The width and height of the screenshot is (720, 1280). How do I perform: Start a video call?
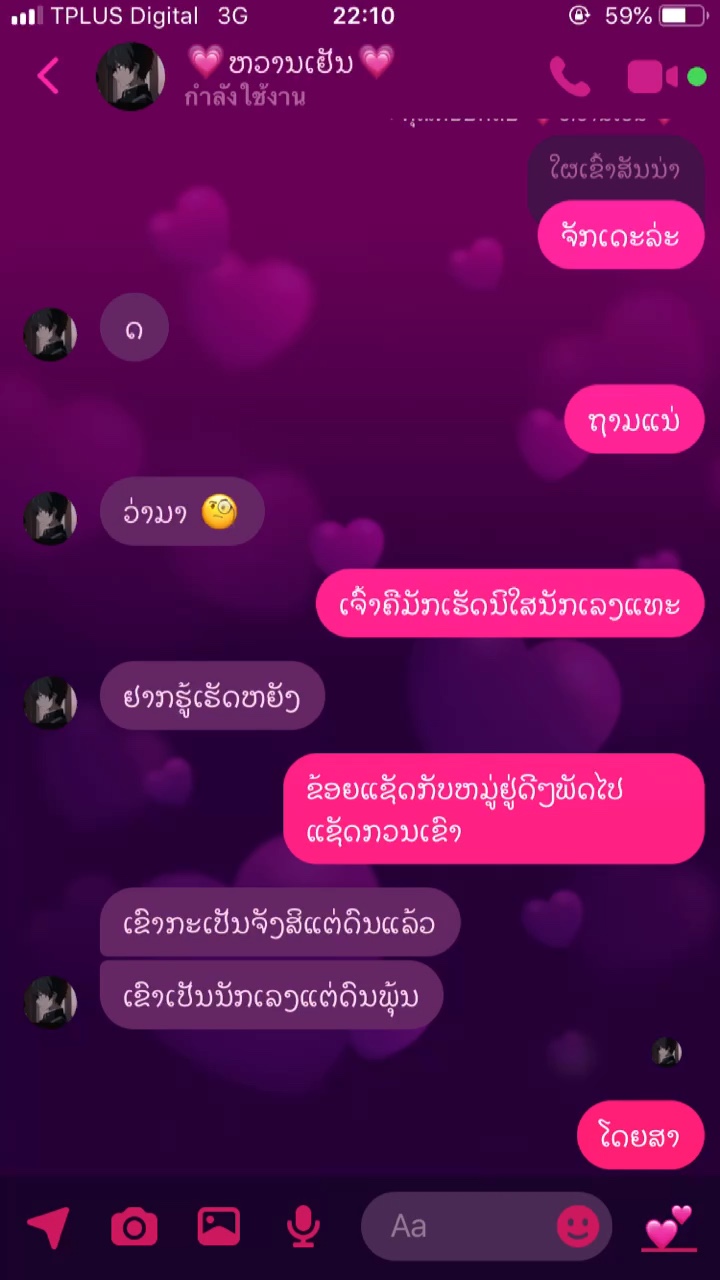tap(652, 77)
